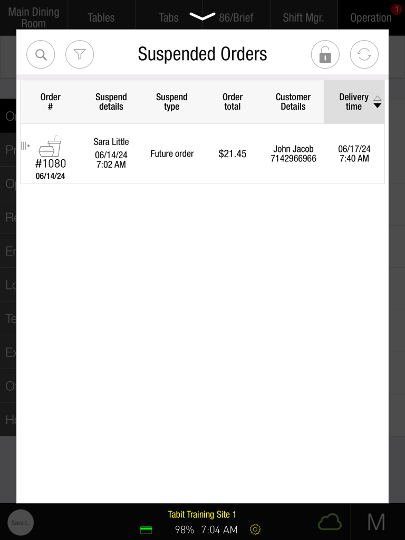The image size is (405, 540).
Task: Sort by Order # column header
Action: coord(51,102)
